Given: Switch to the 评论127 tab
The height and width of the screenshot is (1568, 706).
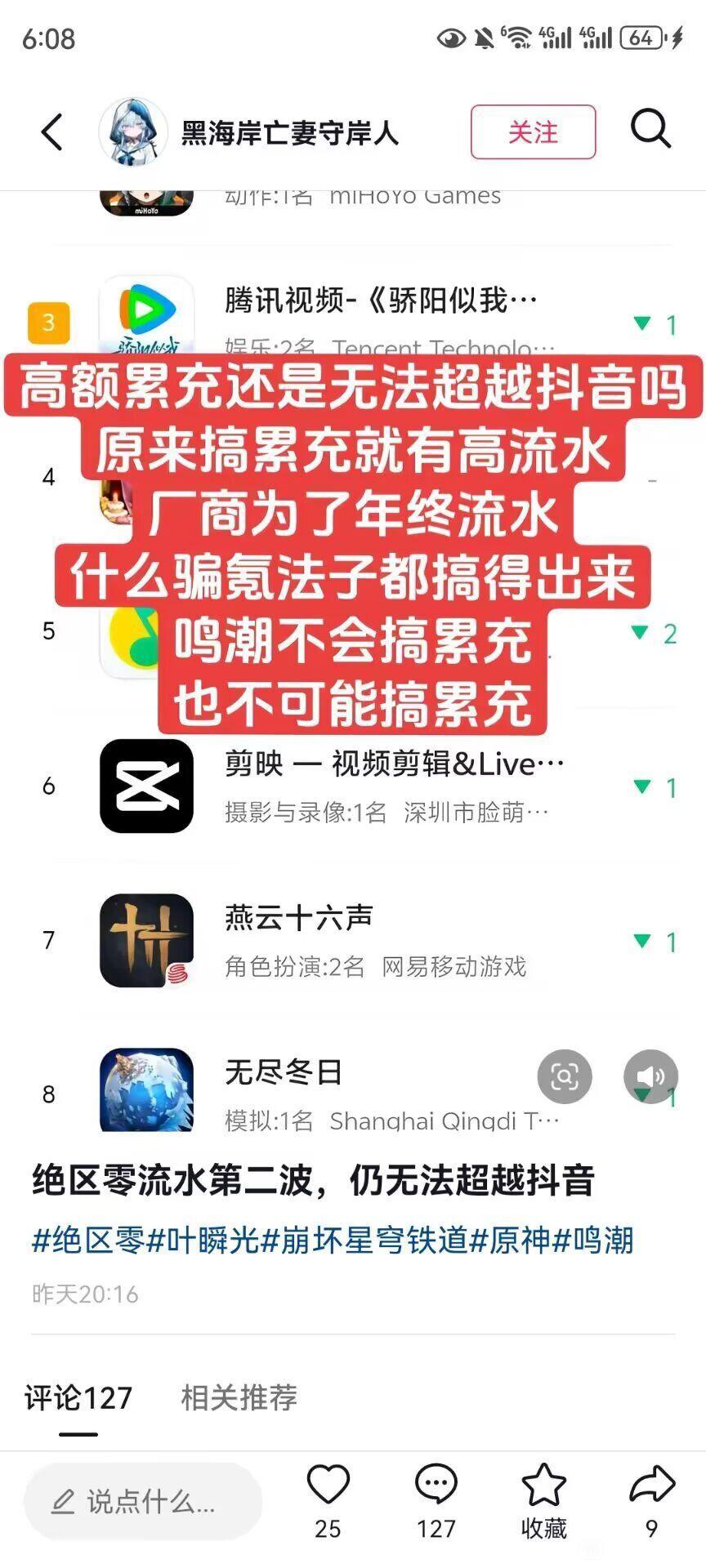Looking at the screenshot, I should tap(78, 1398).
